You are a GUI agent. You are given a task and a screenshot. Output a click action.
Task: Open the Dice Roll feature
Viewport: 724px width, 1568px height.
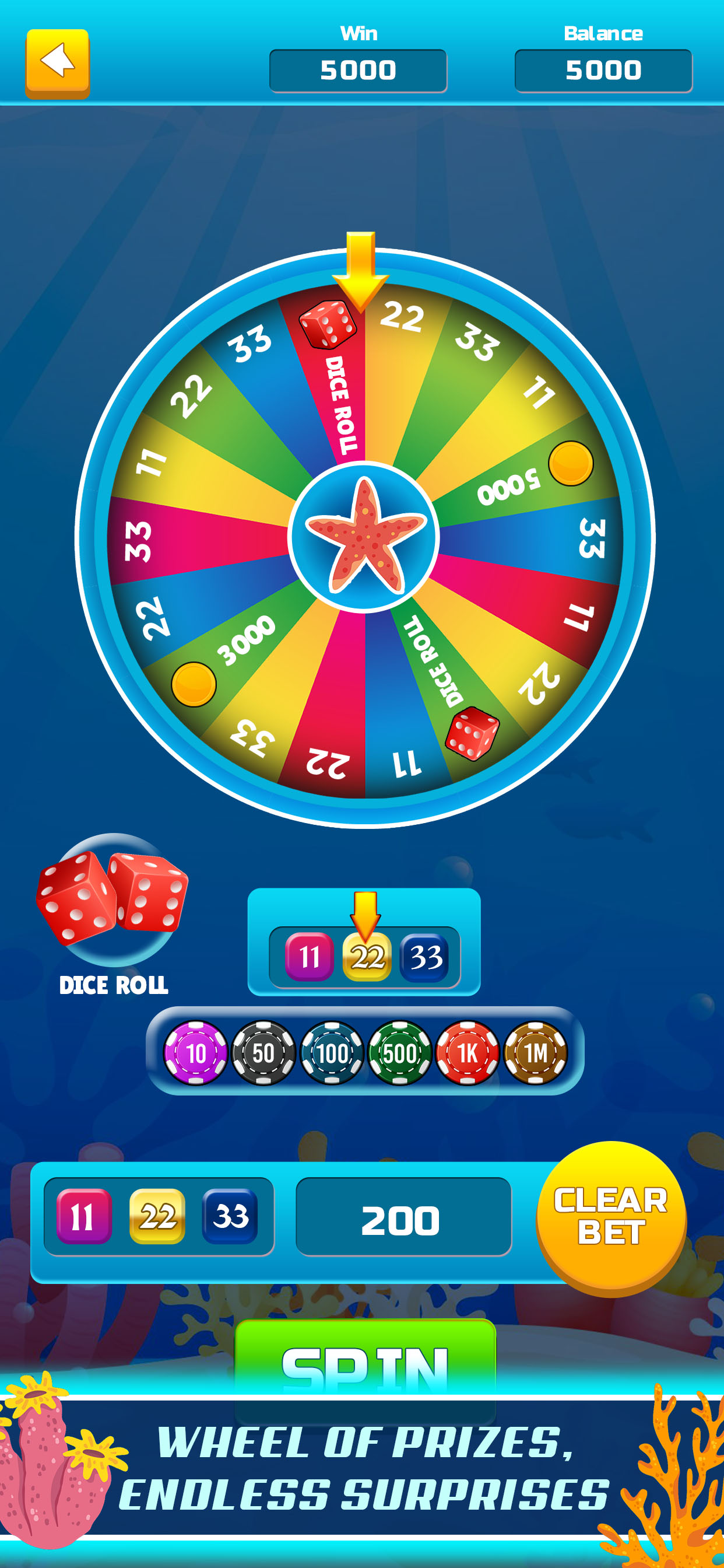(x=113, y=913)
